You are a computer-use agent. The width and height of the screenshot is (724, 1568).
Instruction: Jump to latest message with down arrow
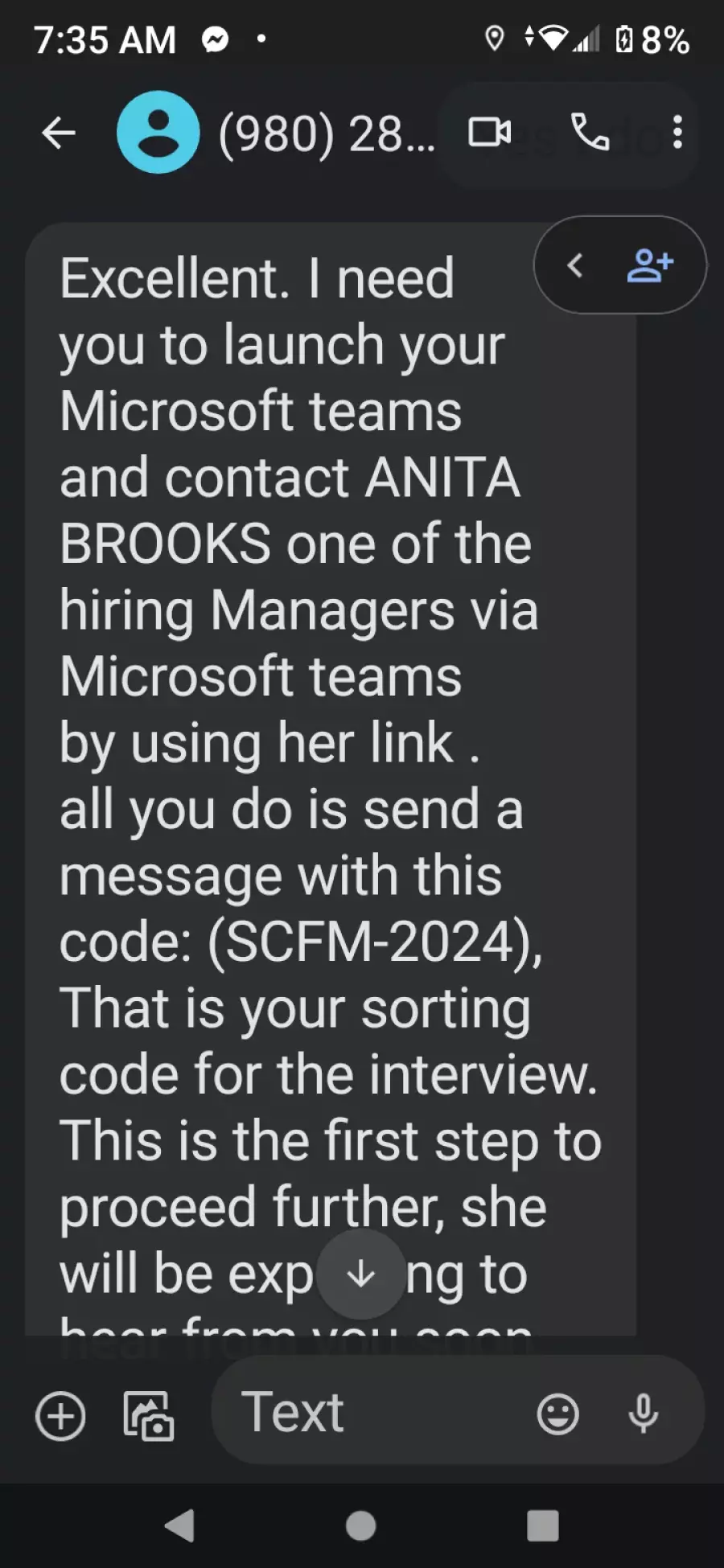(x=361, y=1274)
